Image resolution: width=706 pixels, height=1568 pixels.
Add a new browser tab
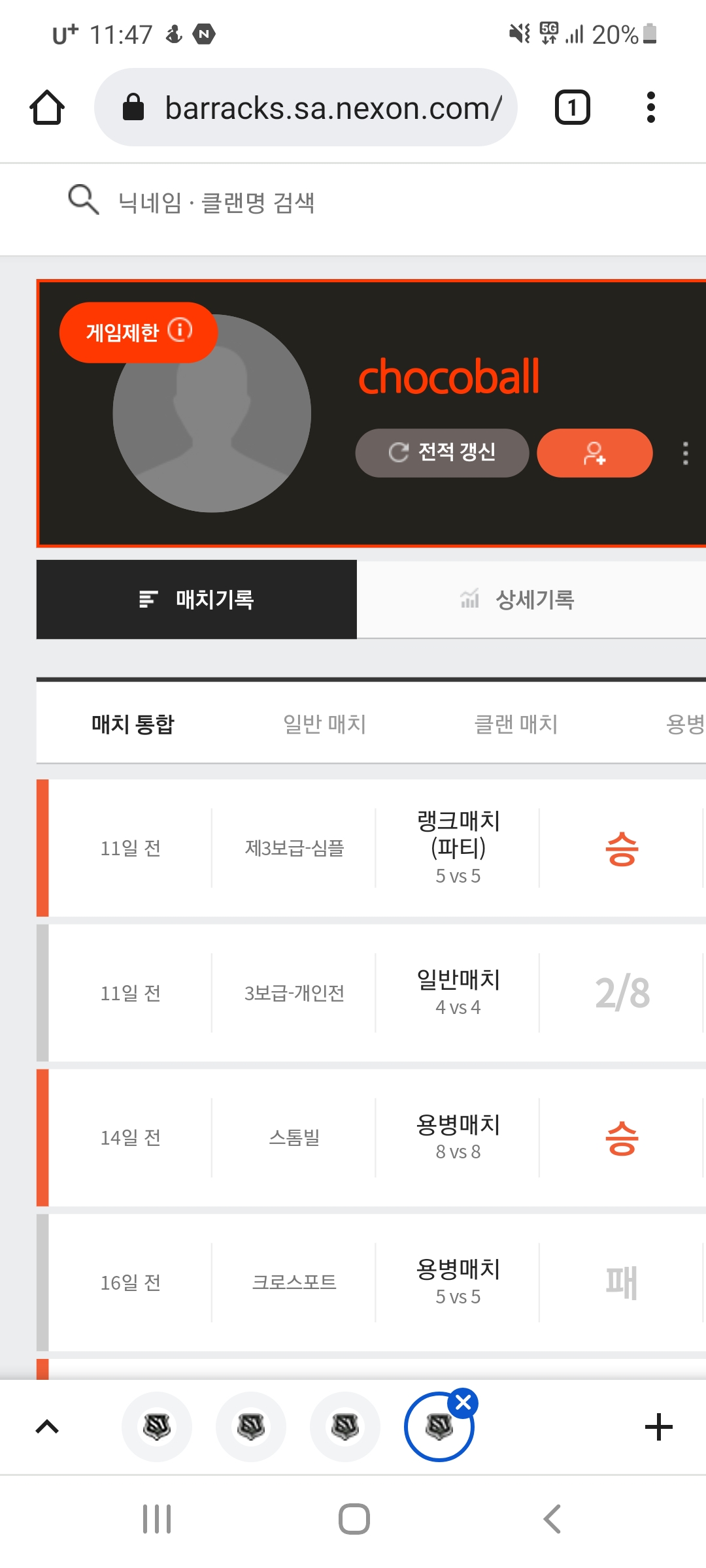click(x=658, y=1427)
